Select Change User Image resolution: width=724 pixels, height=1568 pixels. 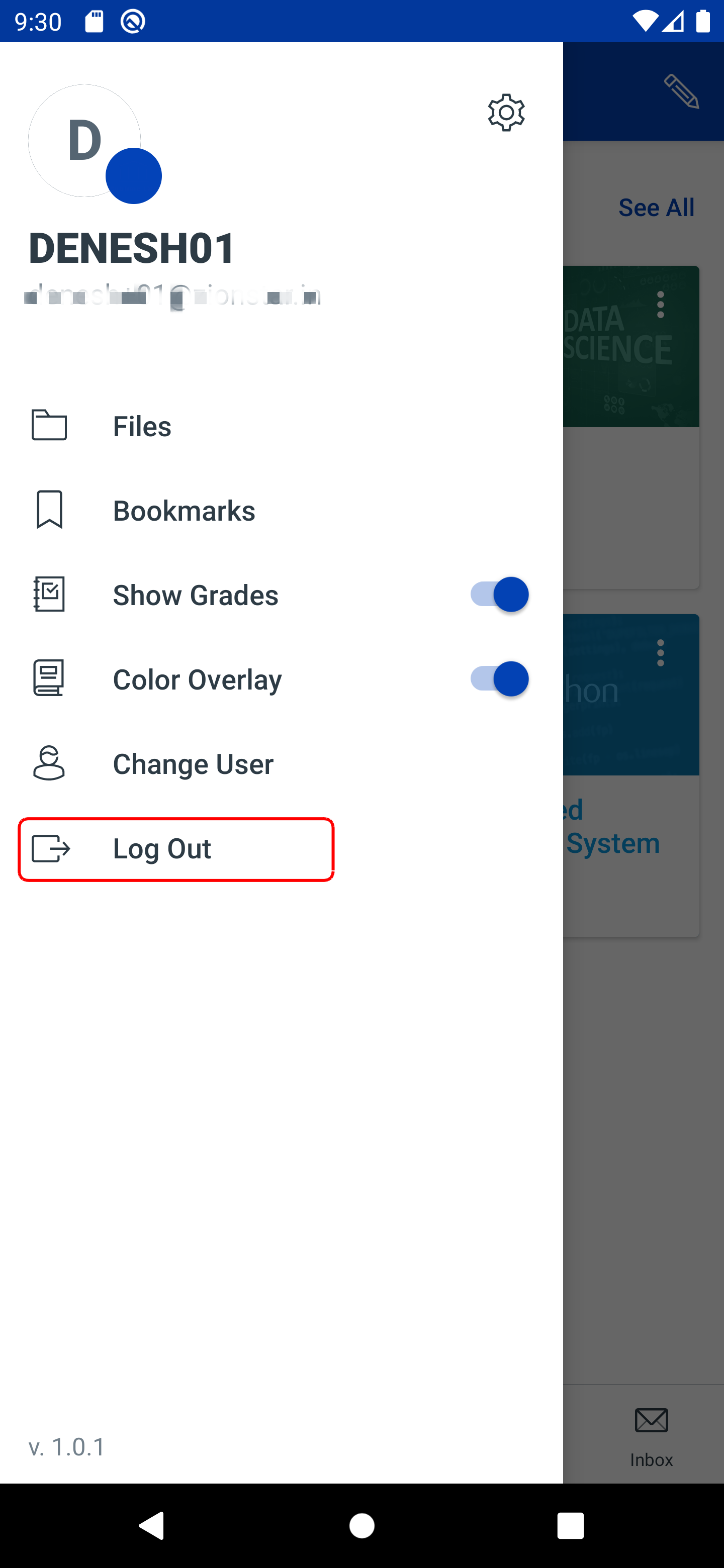(193, 764)
